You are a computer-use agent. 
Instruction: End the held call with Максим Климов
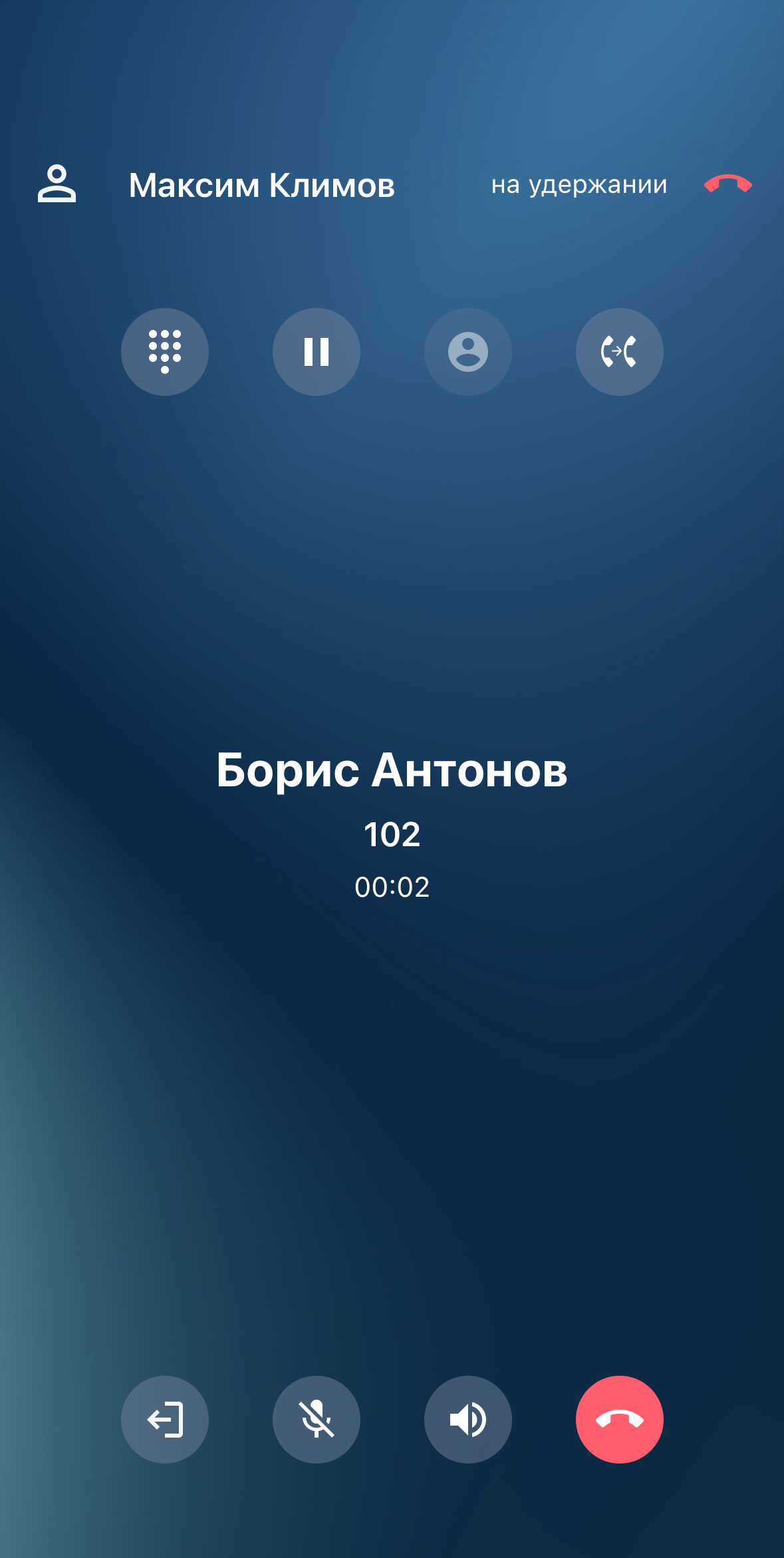(727, 184)
